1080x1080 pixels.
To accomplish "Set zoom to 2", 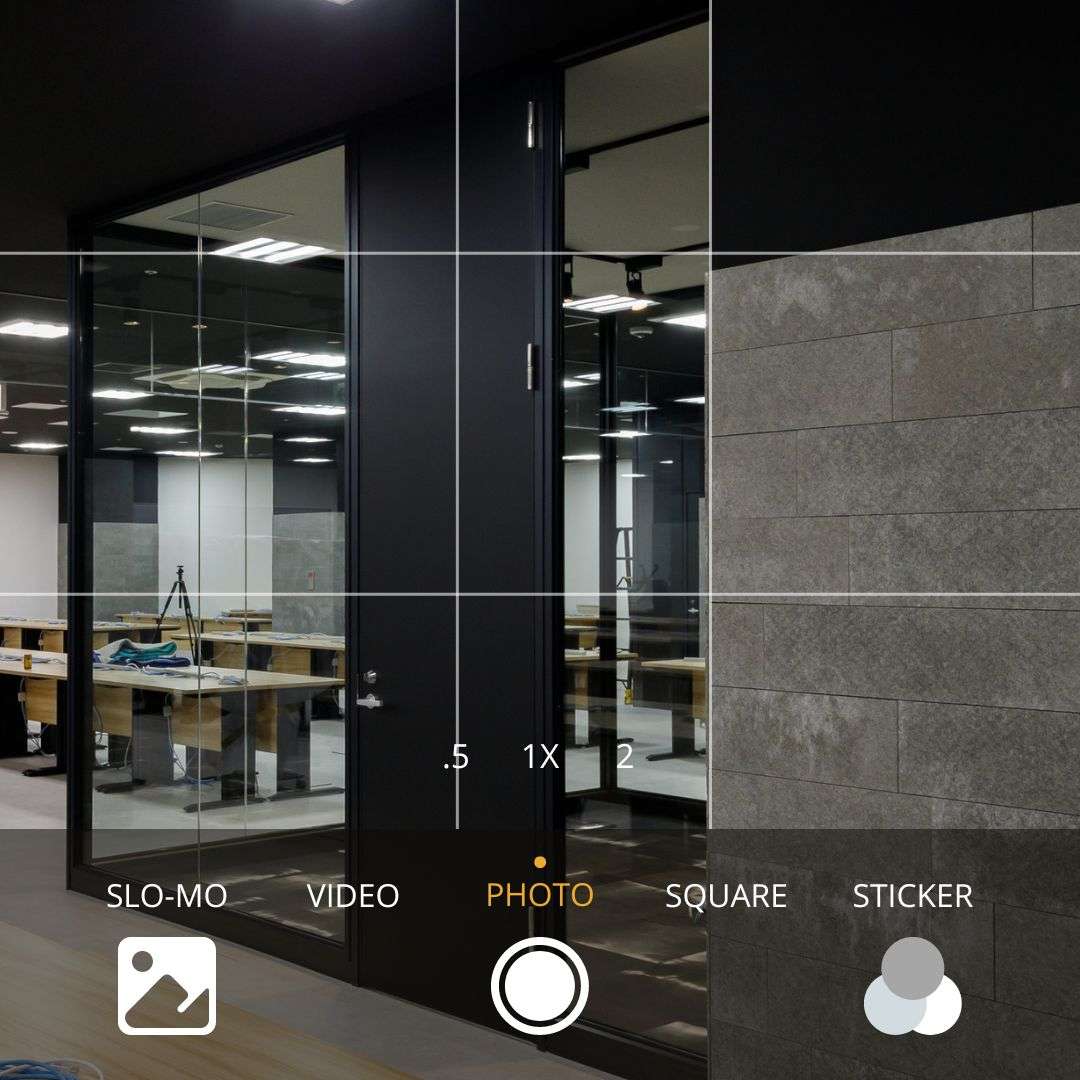I will [x=625, y=757].
